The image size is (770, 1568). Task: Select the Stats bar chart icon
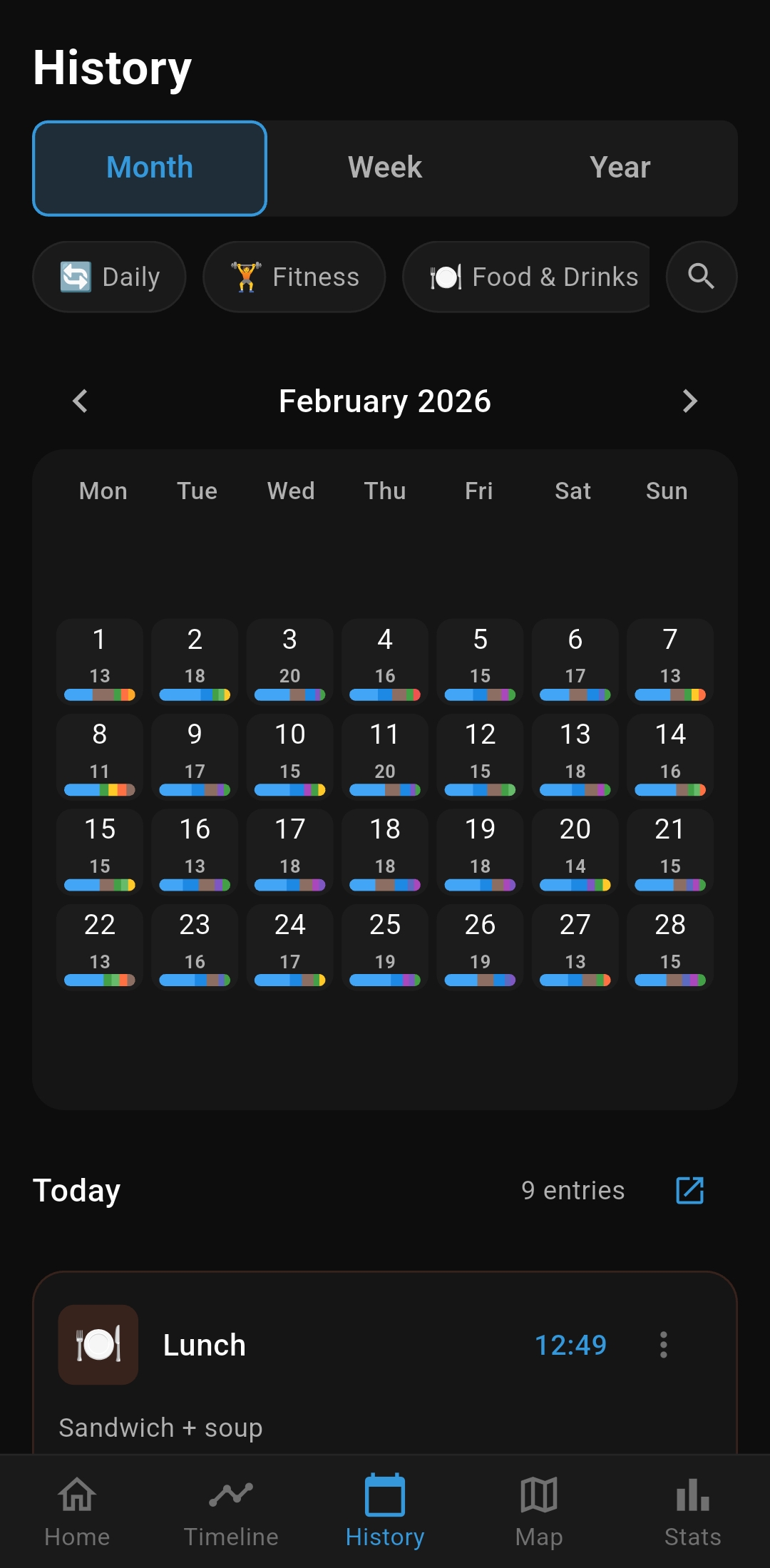pyautogui.click(x=692, y=1495)
